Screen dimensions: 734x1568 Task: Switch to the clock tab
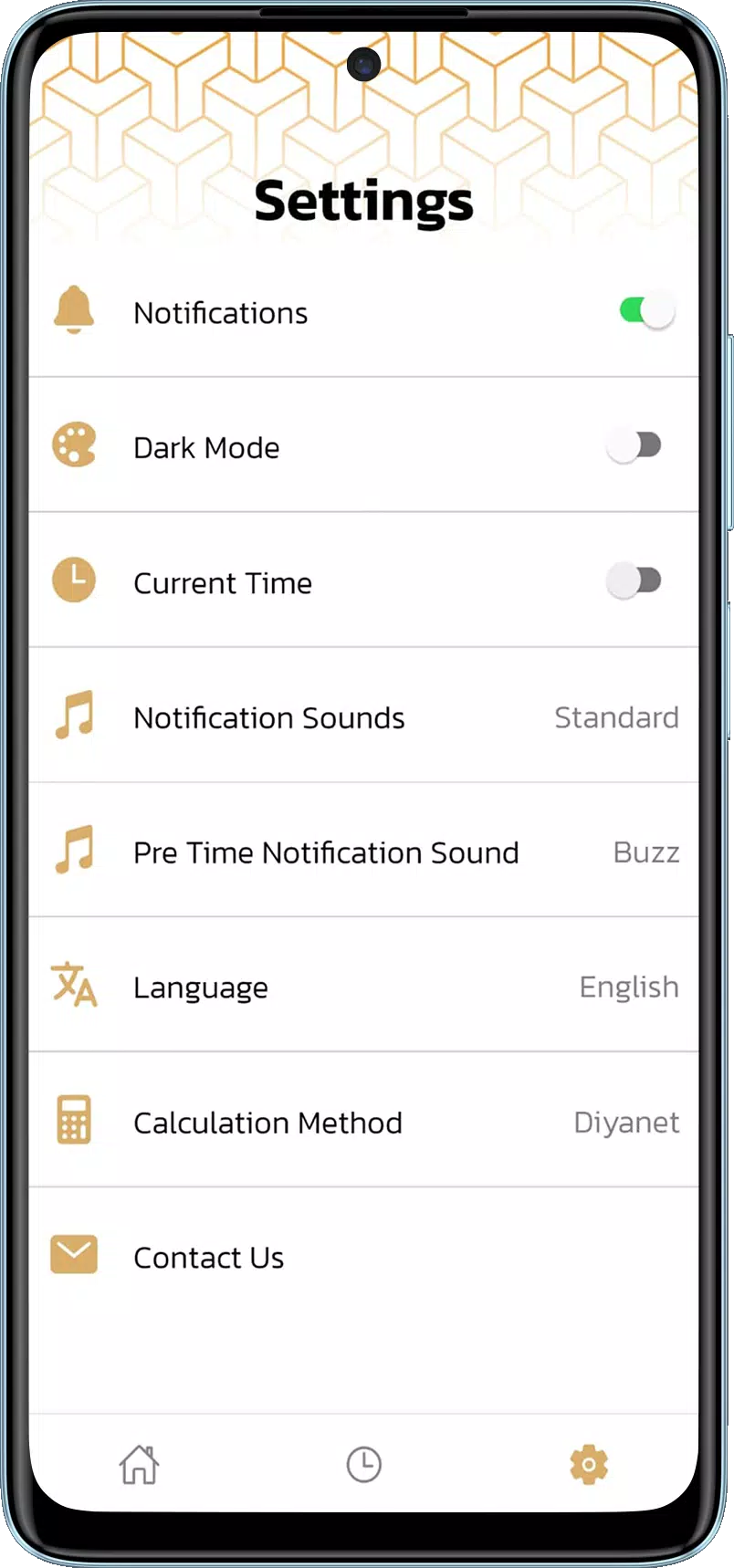coord(363,1465)
